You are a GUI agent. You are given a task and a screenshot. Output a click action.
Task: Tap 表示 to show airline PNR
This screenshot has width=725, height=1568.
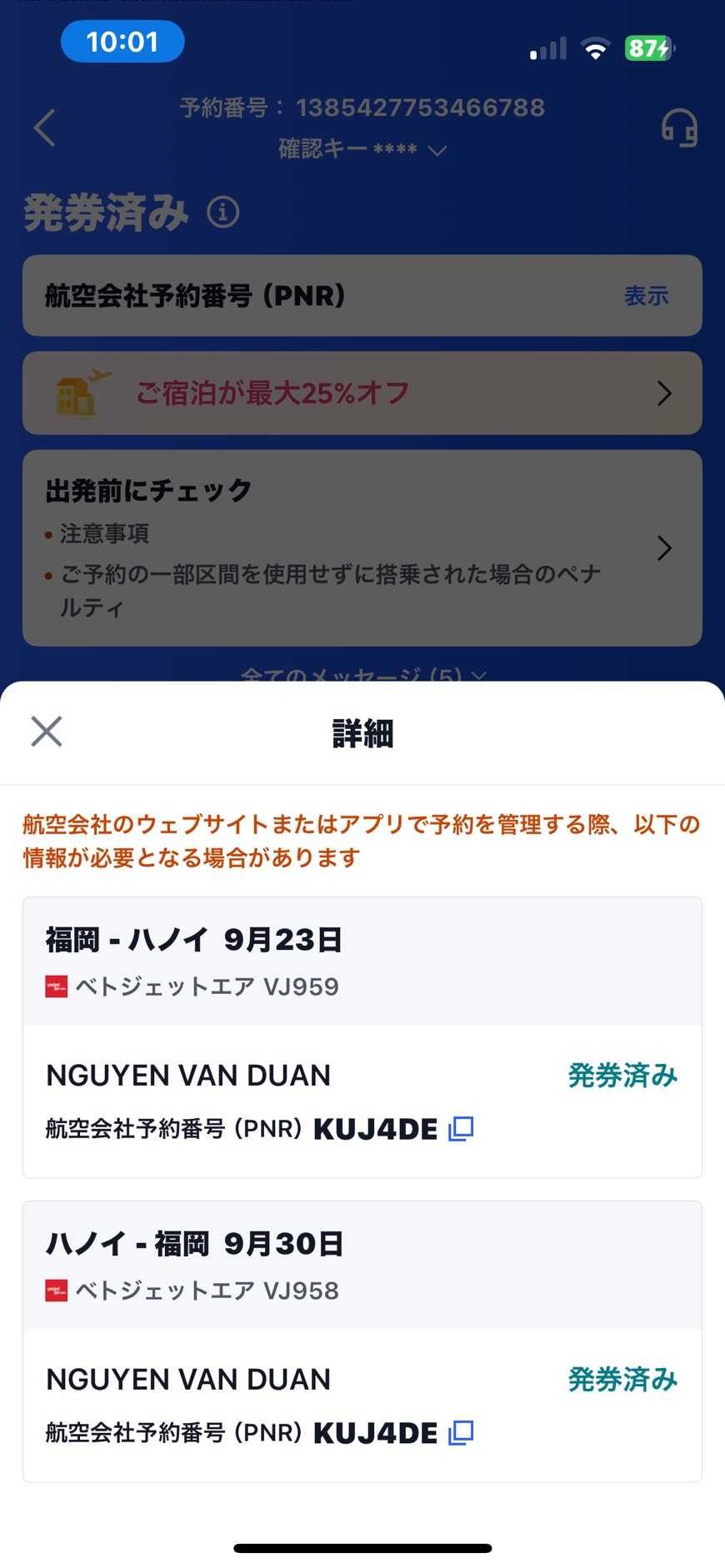tap(646, 296)
